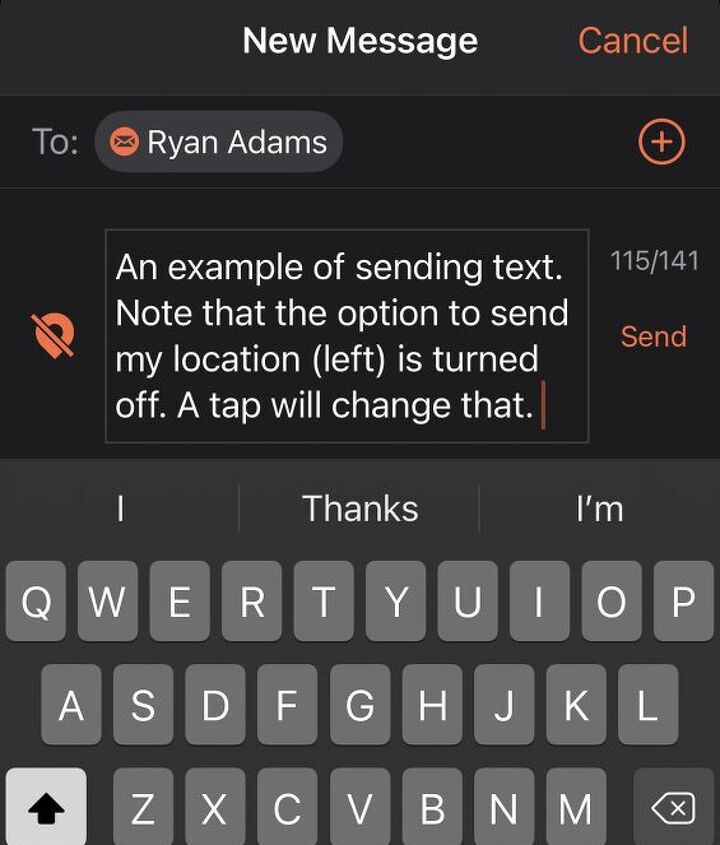Delete a character with backspace key

(x=674, y=808)
